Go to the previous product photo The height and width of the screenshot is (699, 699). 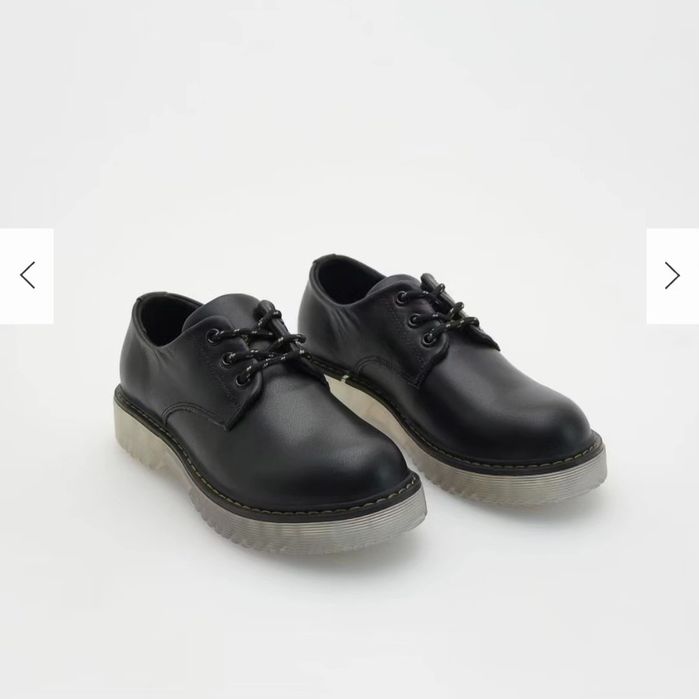pyautogui.click(x=27, y=276)
